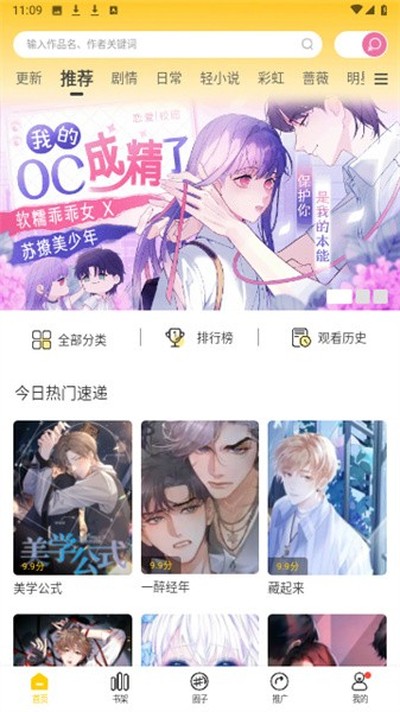Tap the pink magnifier search button

click(374, 44)
